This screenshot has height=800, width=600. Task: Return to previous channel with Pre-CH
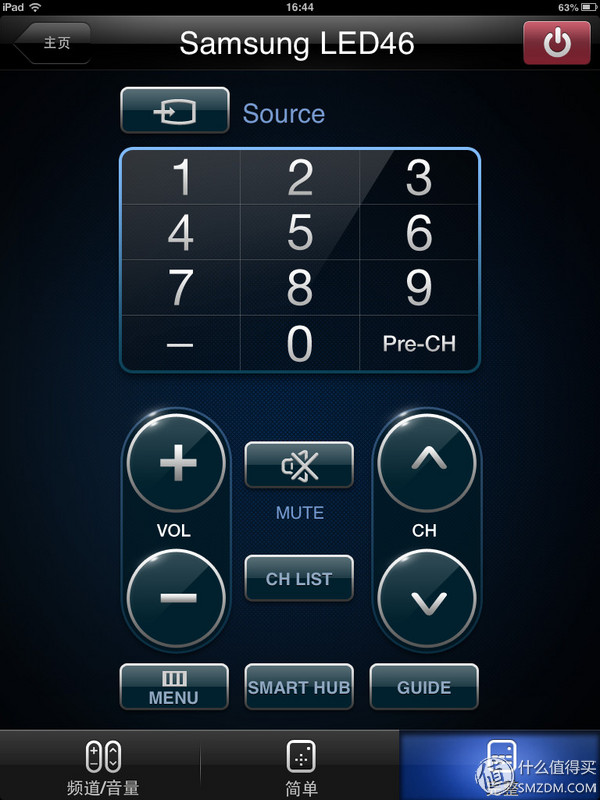418,344
